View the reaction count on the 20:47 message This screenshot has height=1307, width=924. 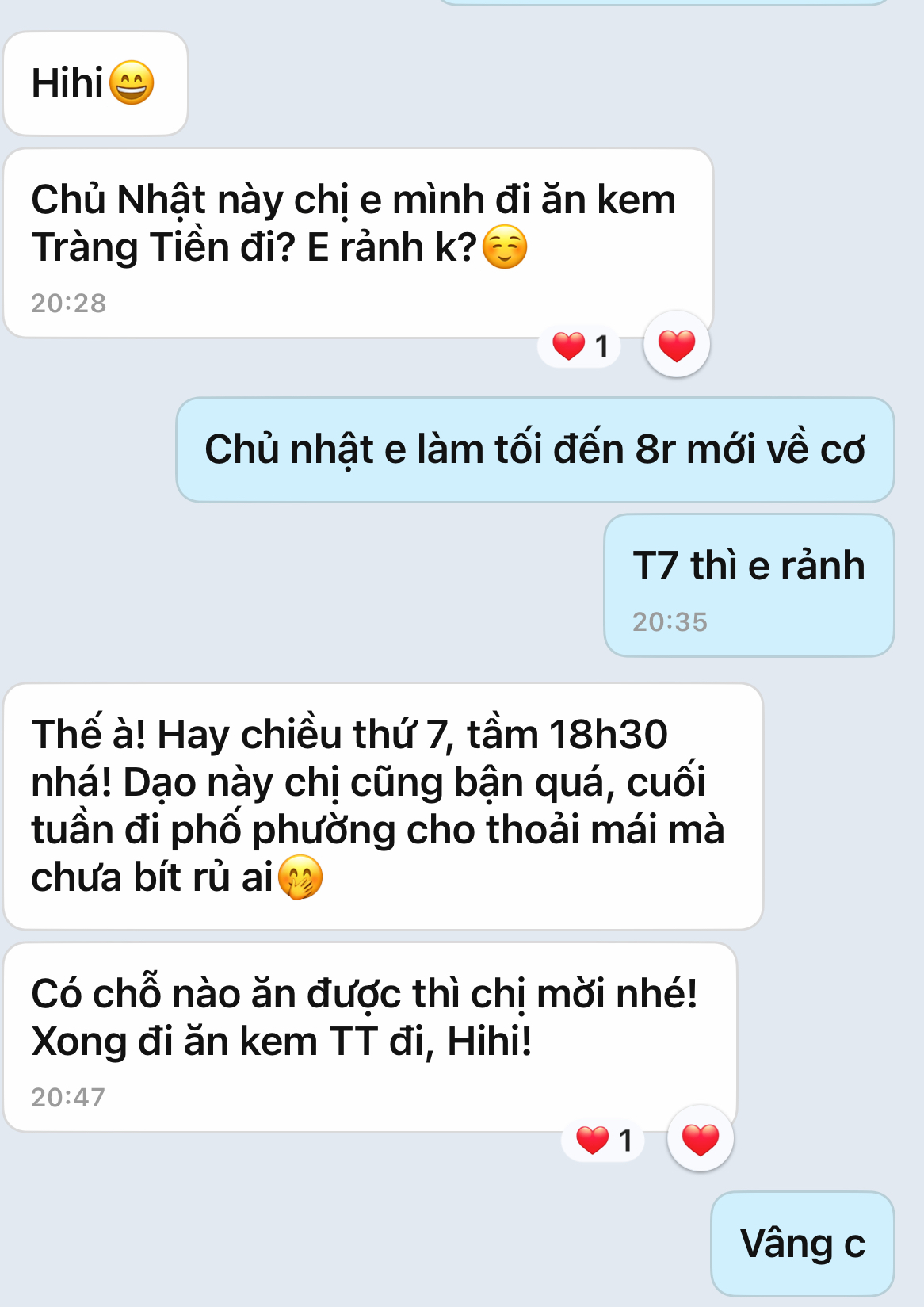[604, 1141]
